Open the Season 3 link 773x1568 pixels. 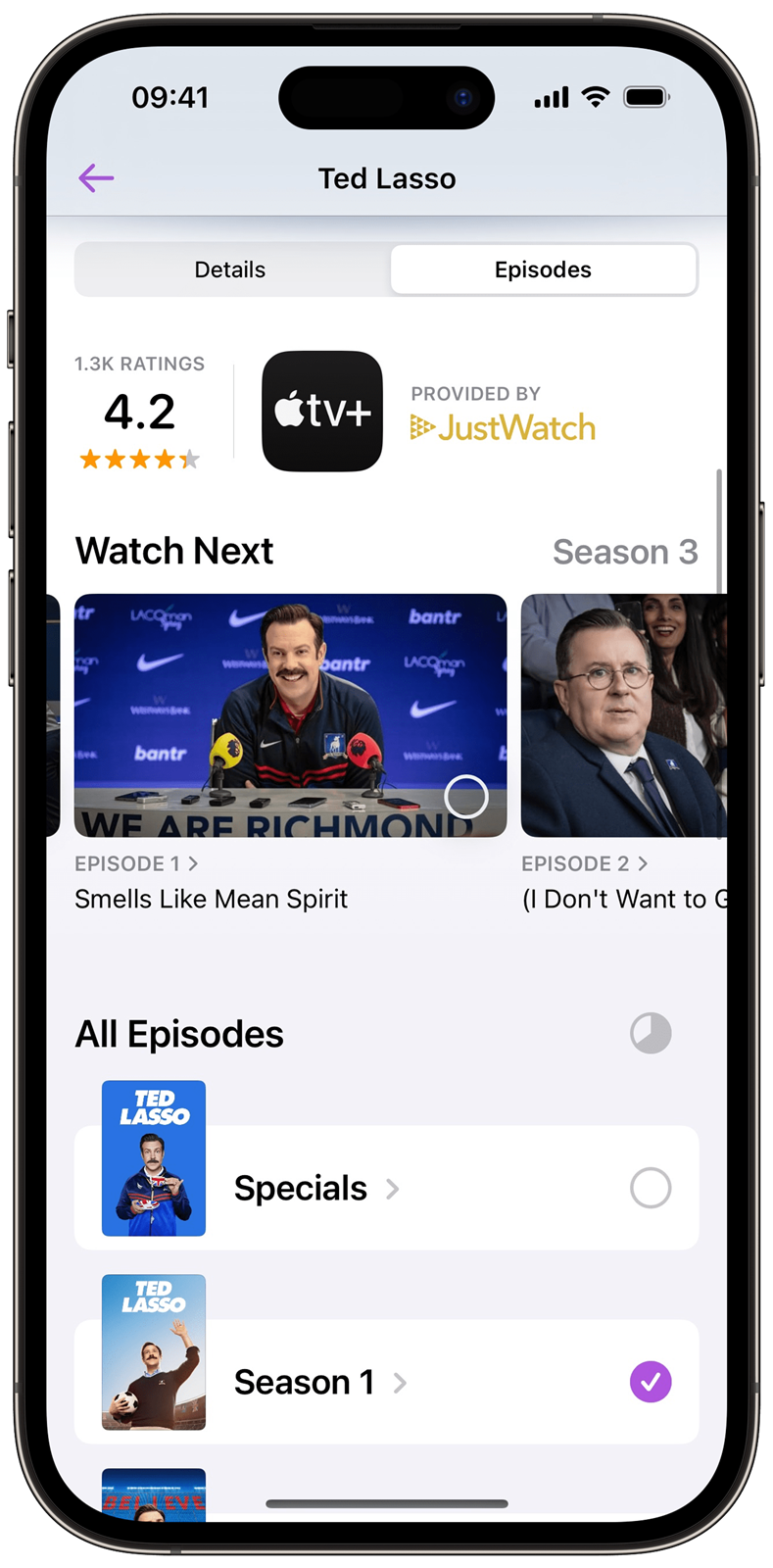point(625,552)
